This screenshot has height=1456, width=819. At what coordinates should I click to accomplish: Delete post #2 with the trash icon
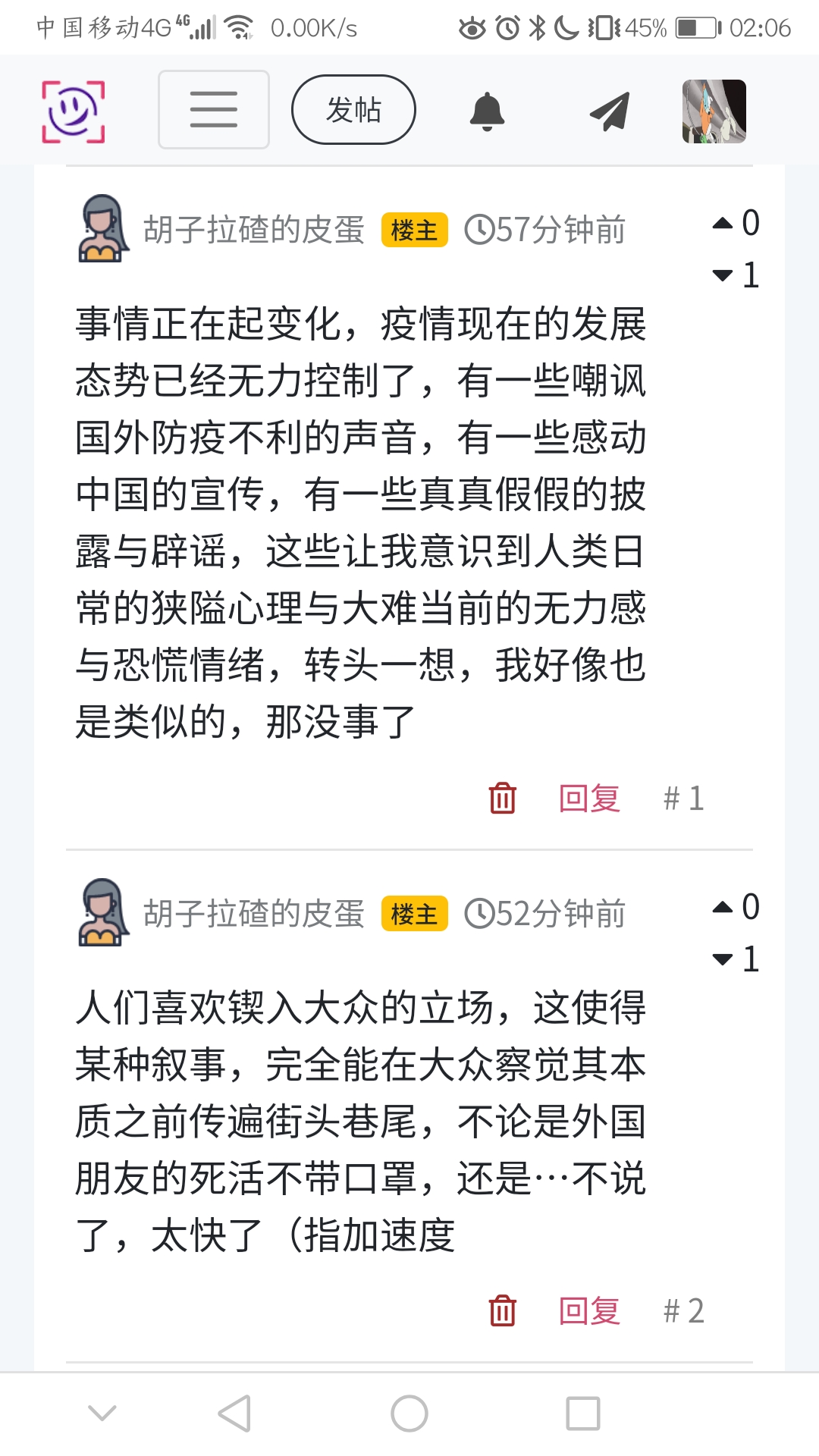coord(502,1310)
